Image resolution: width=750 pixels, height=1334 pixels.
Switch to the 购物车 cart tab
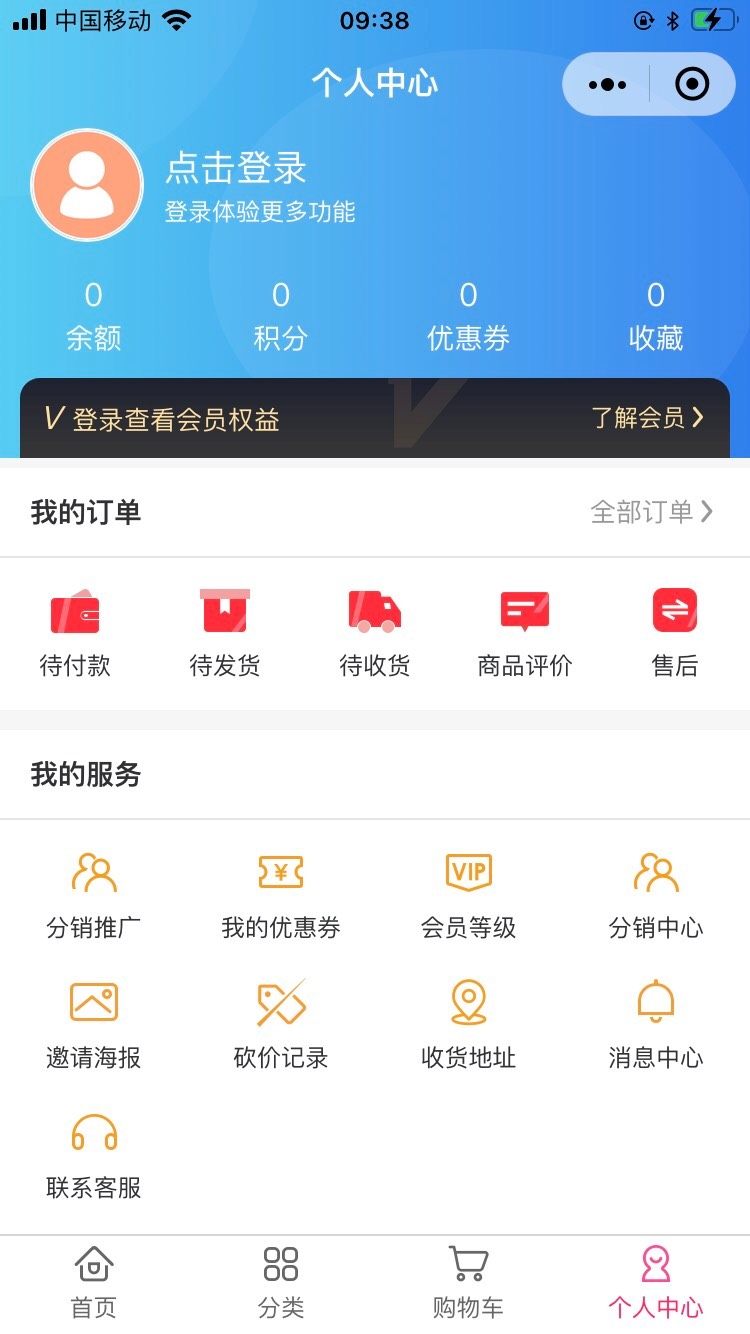[468, 1283]
